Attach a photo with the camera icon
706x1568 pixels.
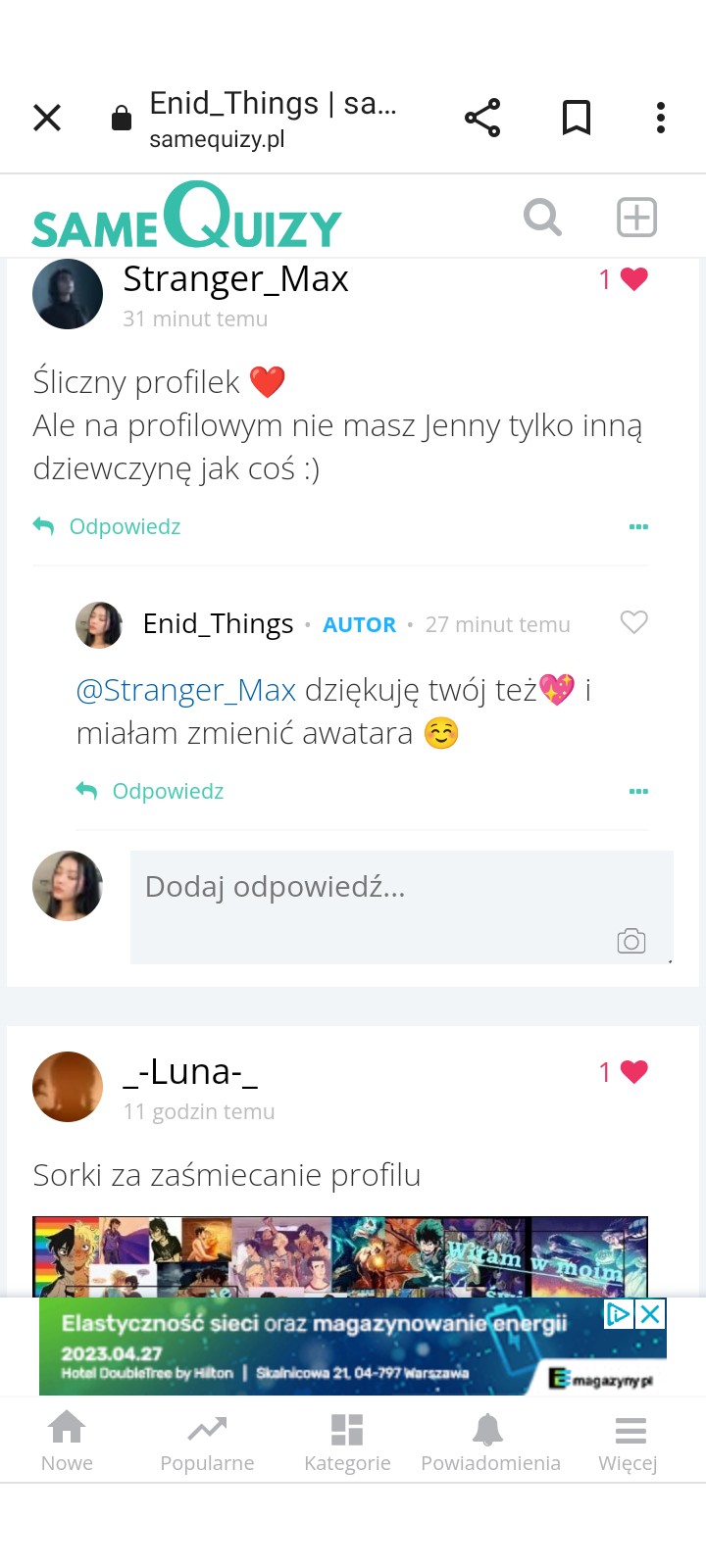tap(630, 942)
